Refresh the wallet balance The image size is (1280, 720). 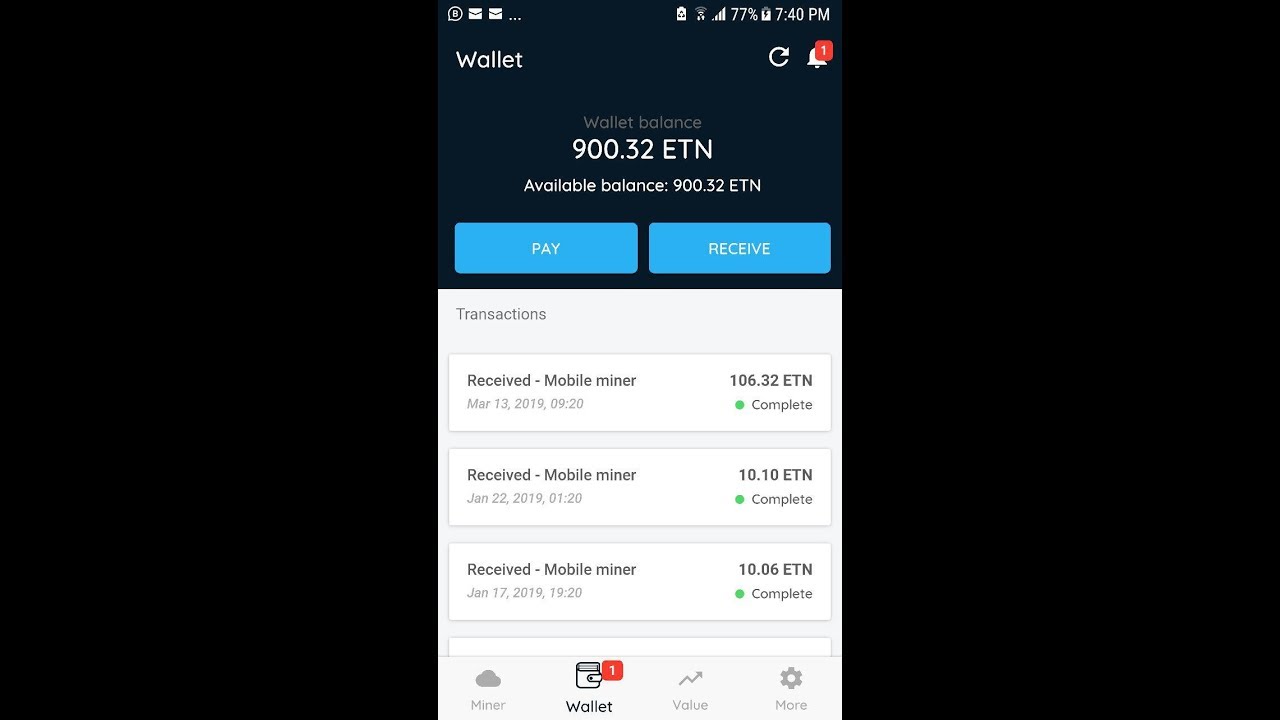pos(778,58)
